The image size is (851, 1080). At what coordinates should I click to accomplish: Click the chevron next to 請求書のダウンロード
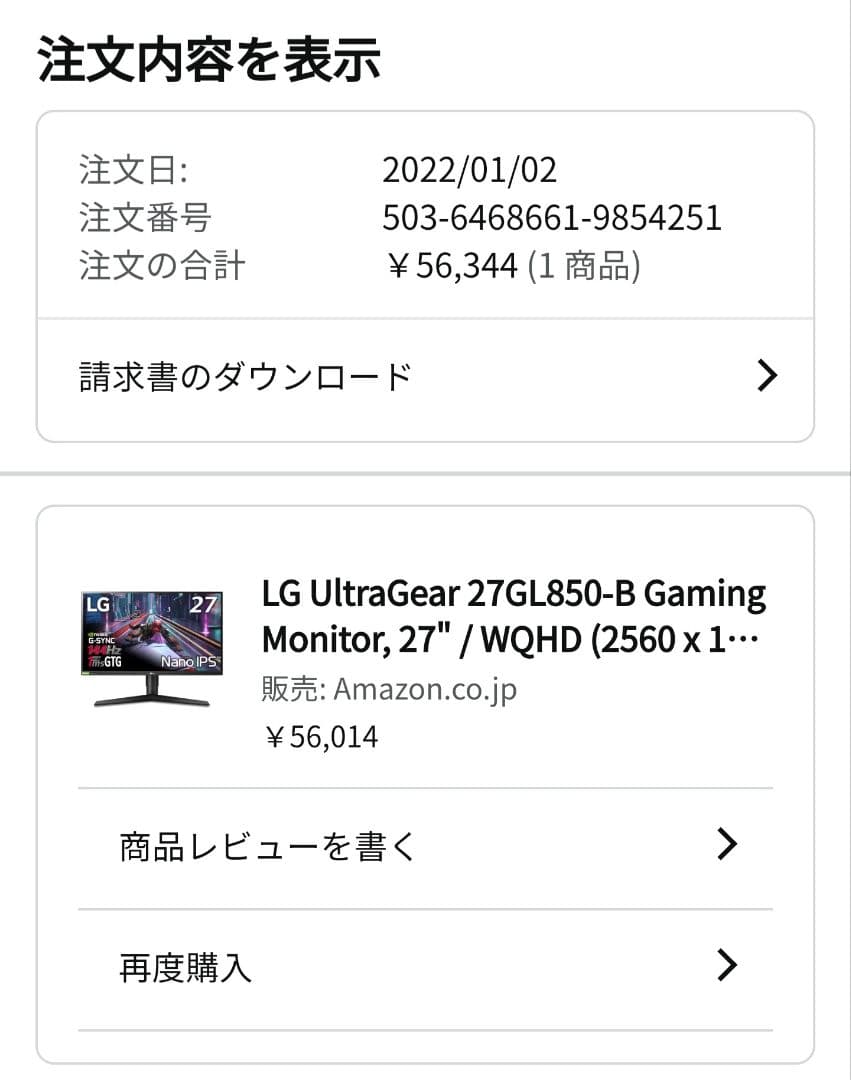tap(767, 375)
